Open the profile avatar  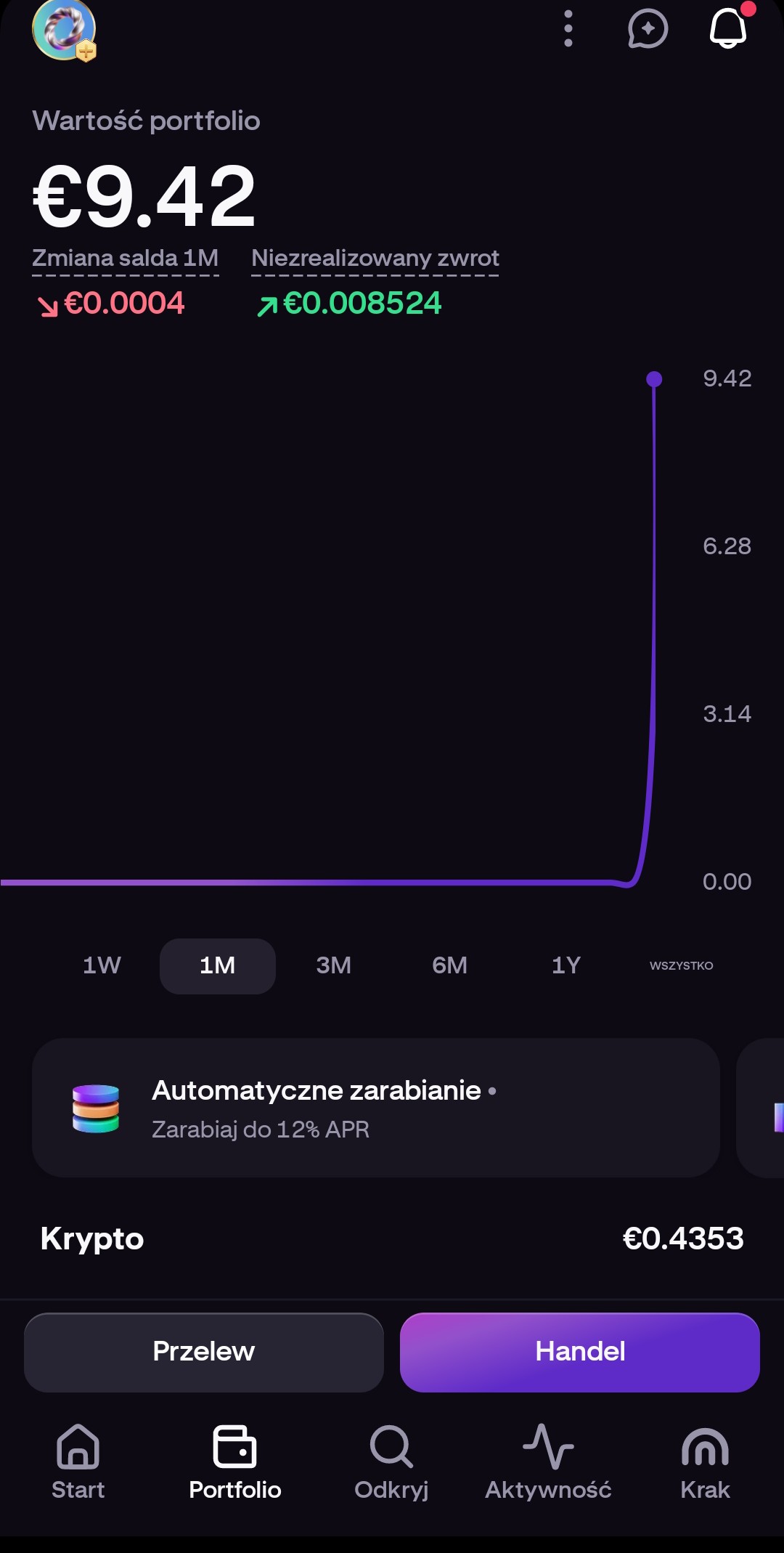pos(64,31)
